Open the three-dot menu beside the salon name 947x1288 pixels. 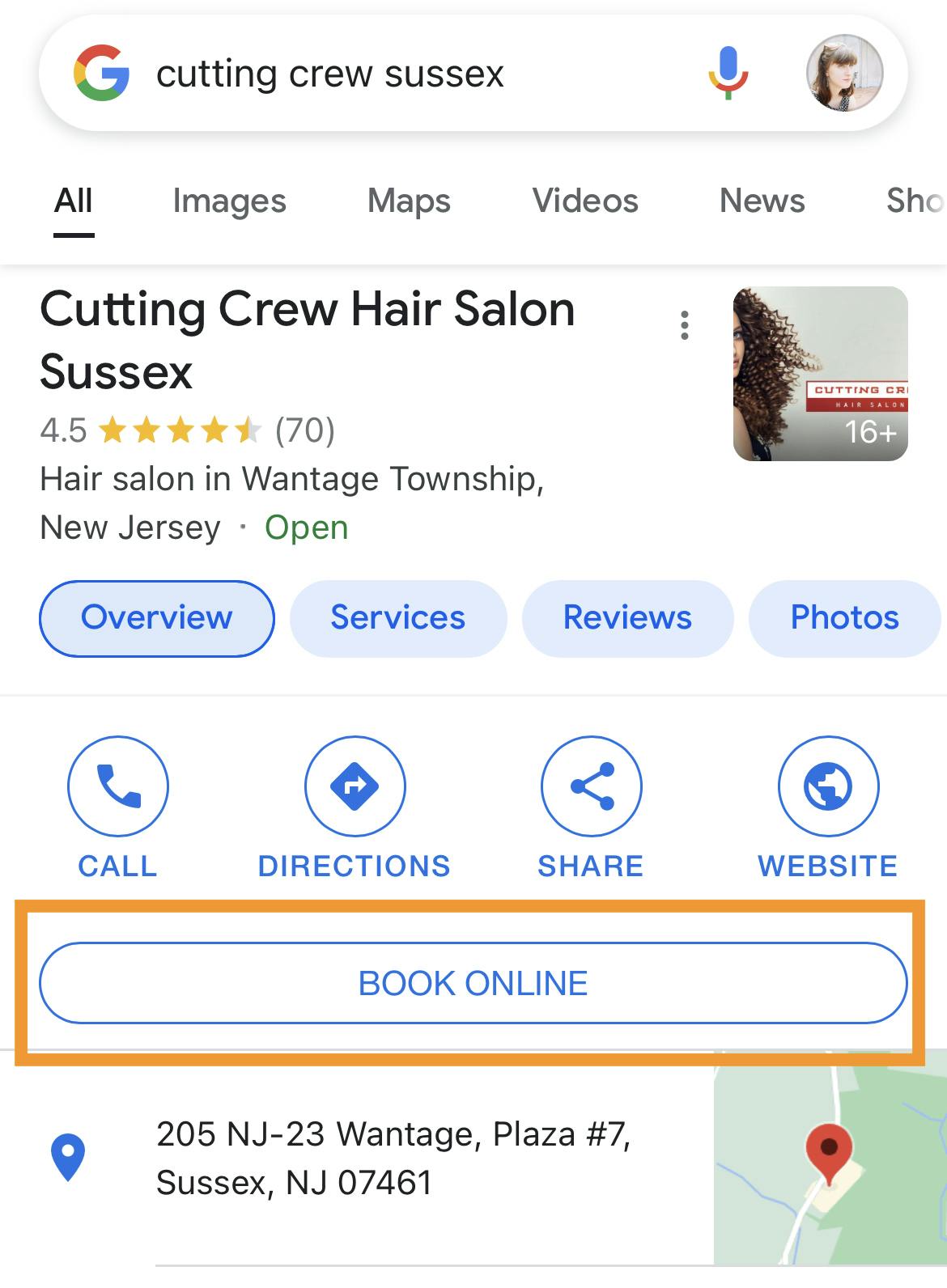tap(685, 325)
